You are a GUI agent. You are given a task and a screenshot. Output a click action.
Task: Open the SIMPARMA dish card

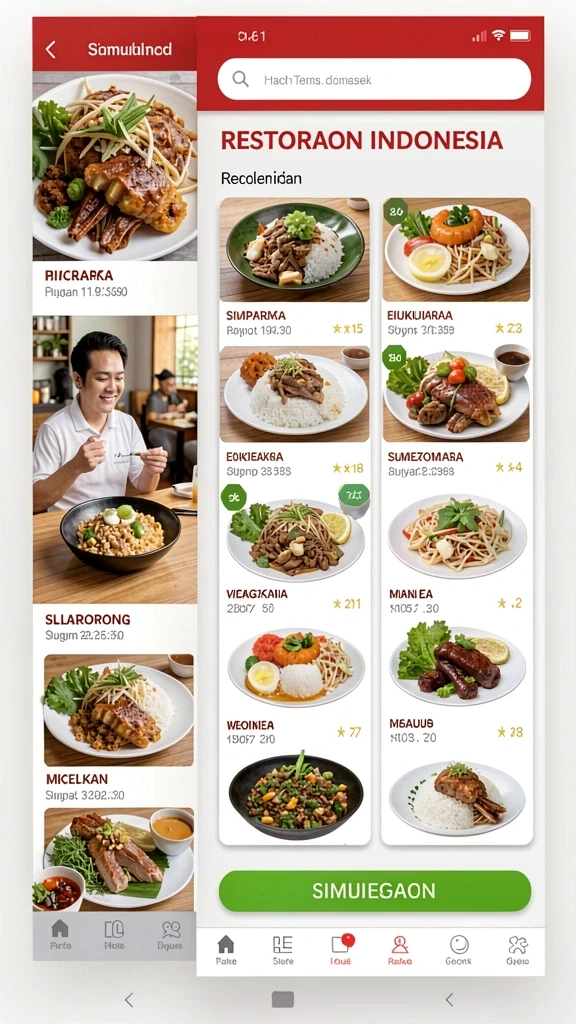(x=295, y=269)
